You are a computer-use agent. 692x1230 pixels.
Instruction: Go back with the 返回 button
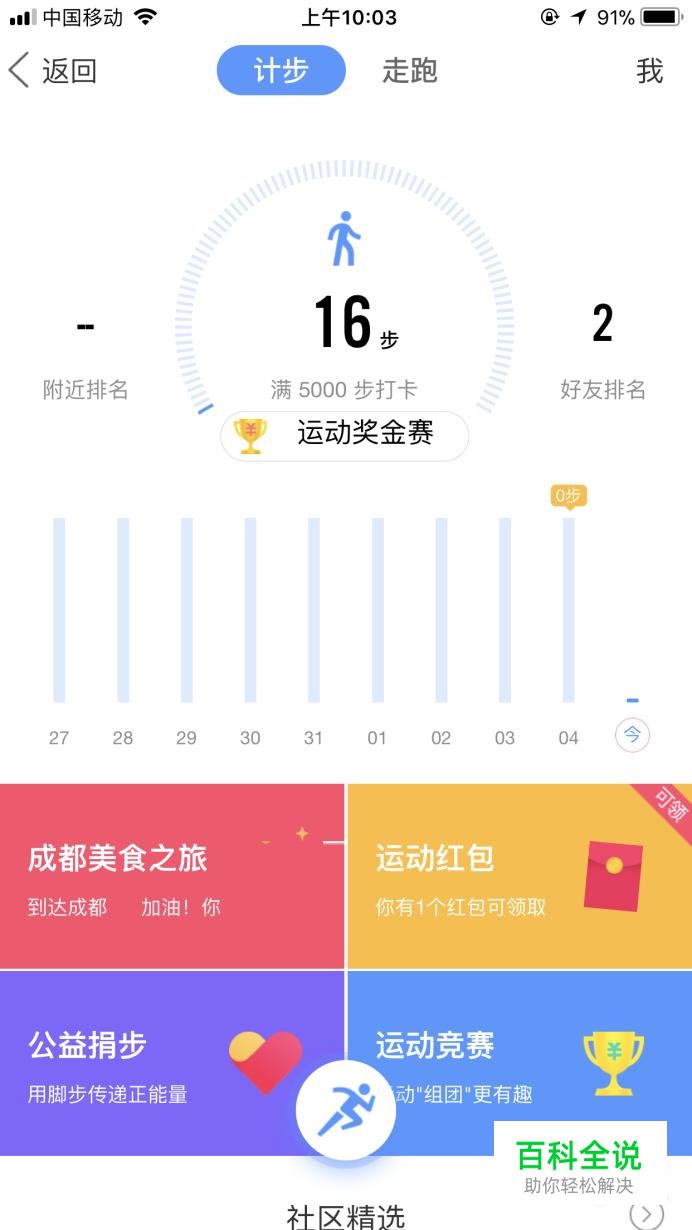tap(52, 71)
